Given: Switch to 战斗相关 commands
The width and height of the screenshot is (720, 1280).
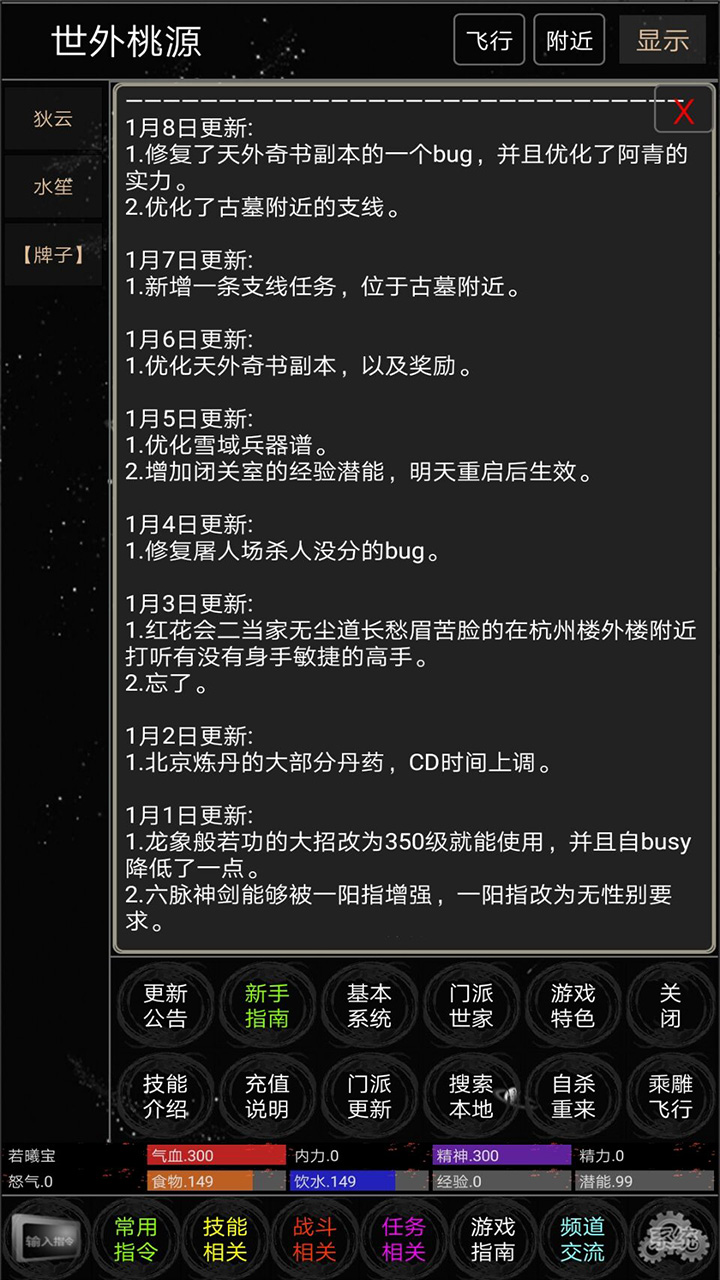Looking at the screenshot, I should (x=316, y=1239).
